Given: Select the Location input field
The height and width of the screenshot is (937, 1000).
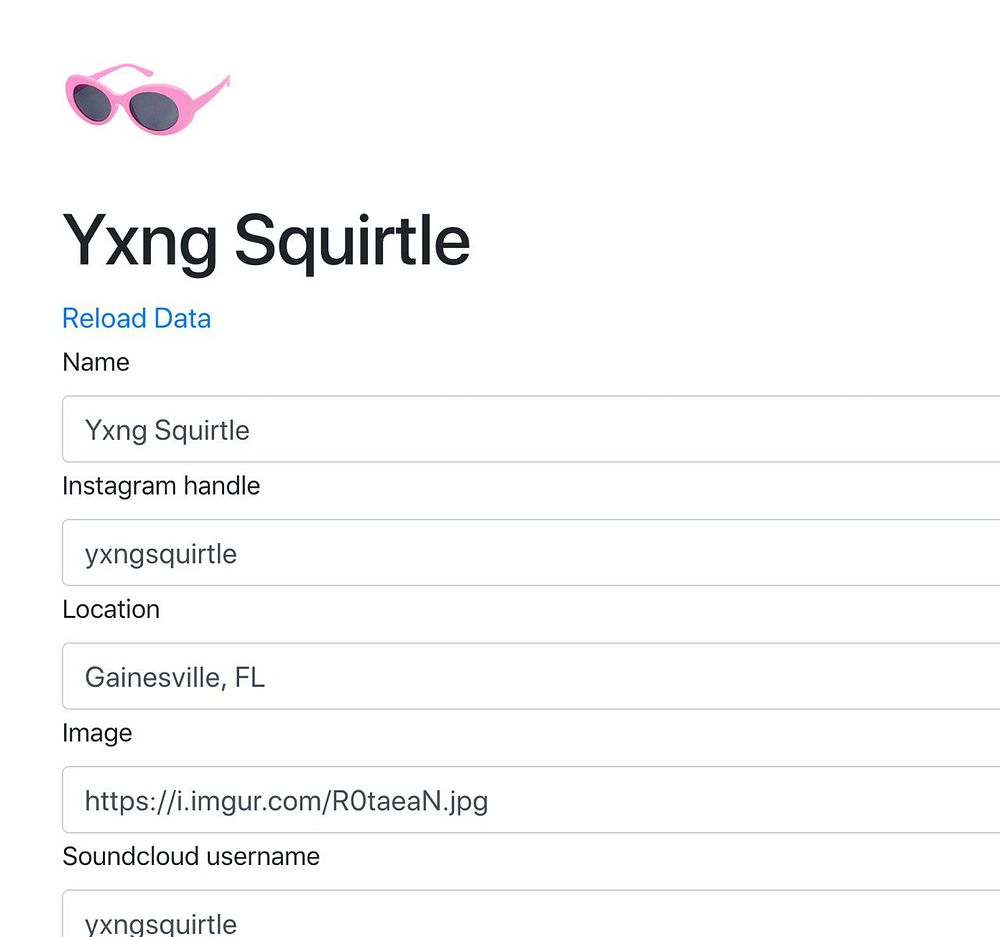Looking at the screenshot, I should point(530,677).
